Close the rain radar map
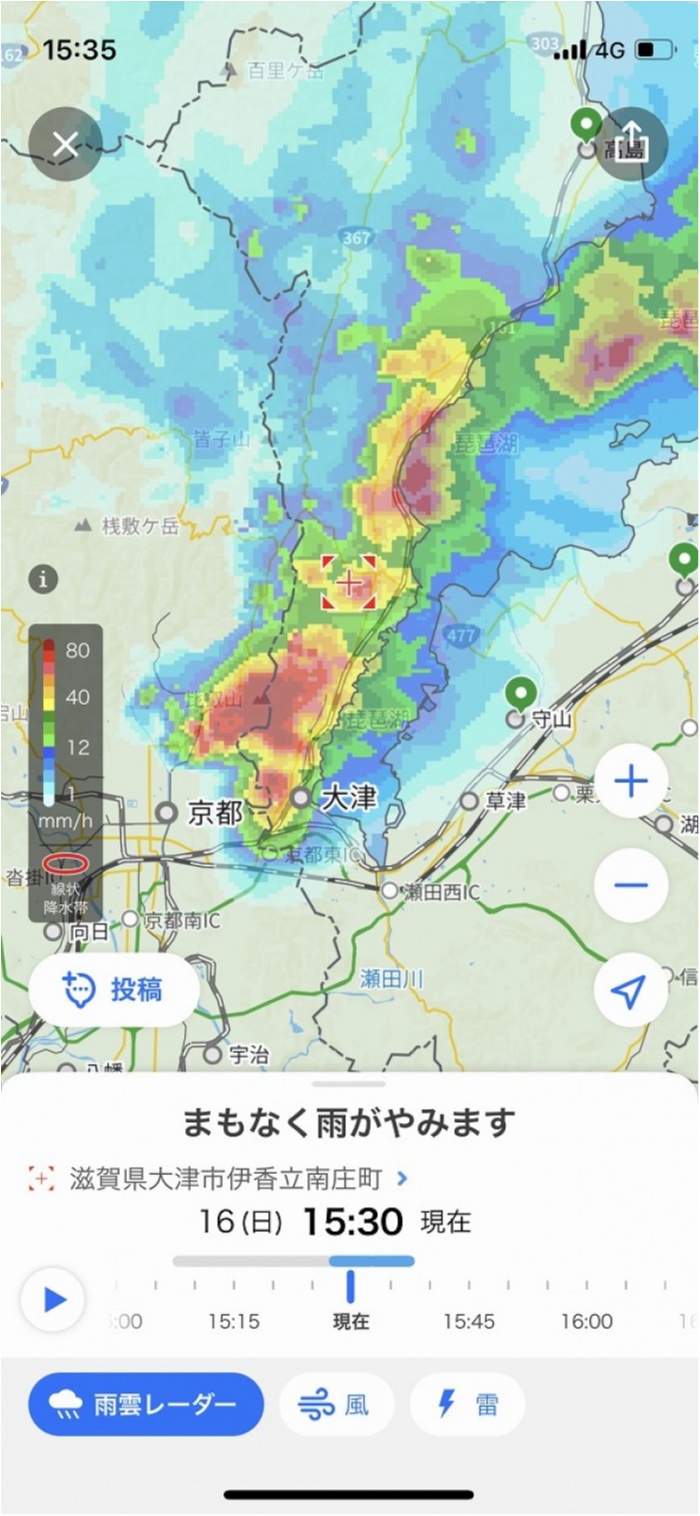Screen dimensions: 700x1516 tap(65, 145)
